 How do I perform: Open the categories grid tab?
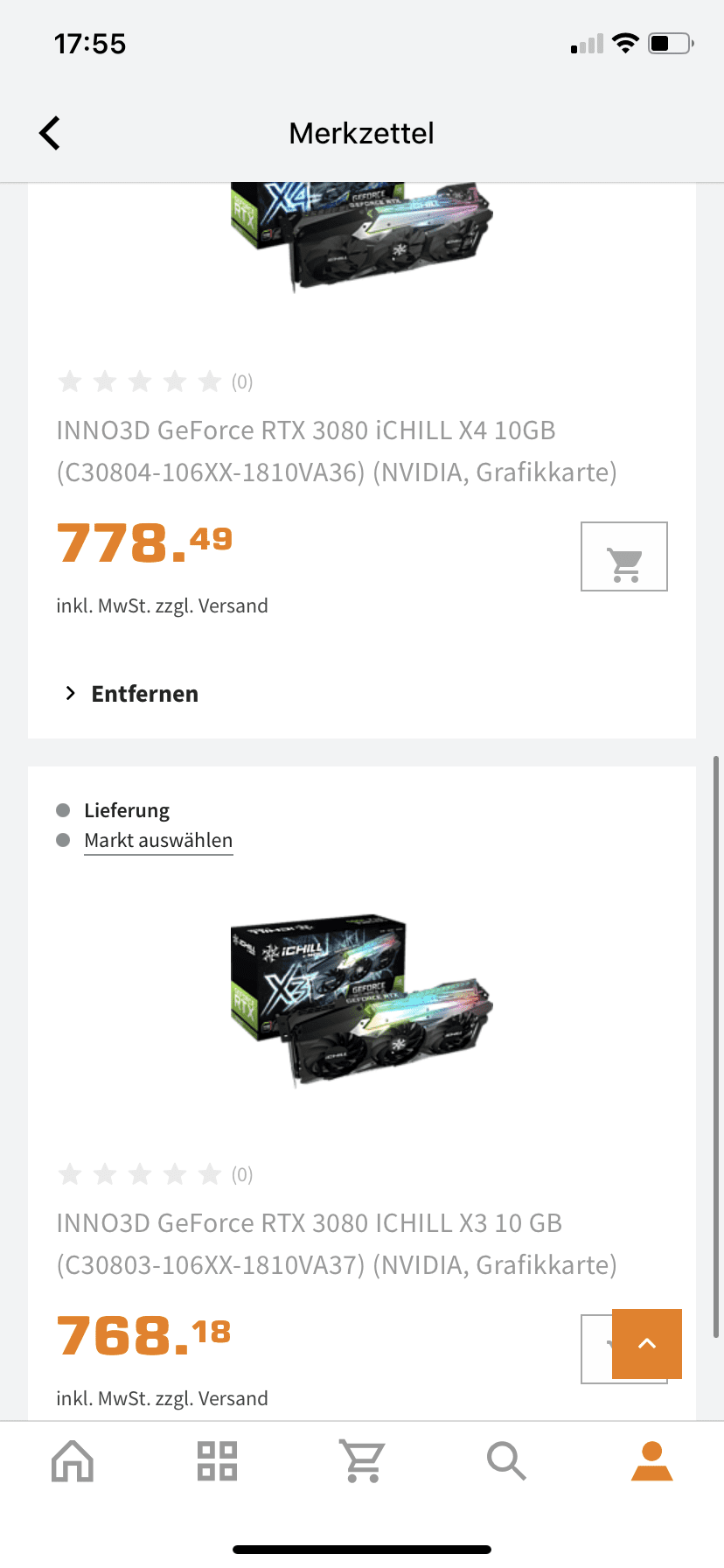coord(217,1461)
